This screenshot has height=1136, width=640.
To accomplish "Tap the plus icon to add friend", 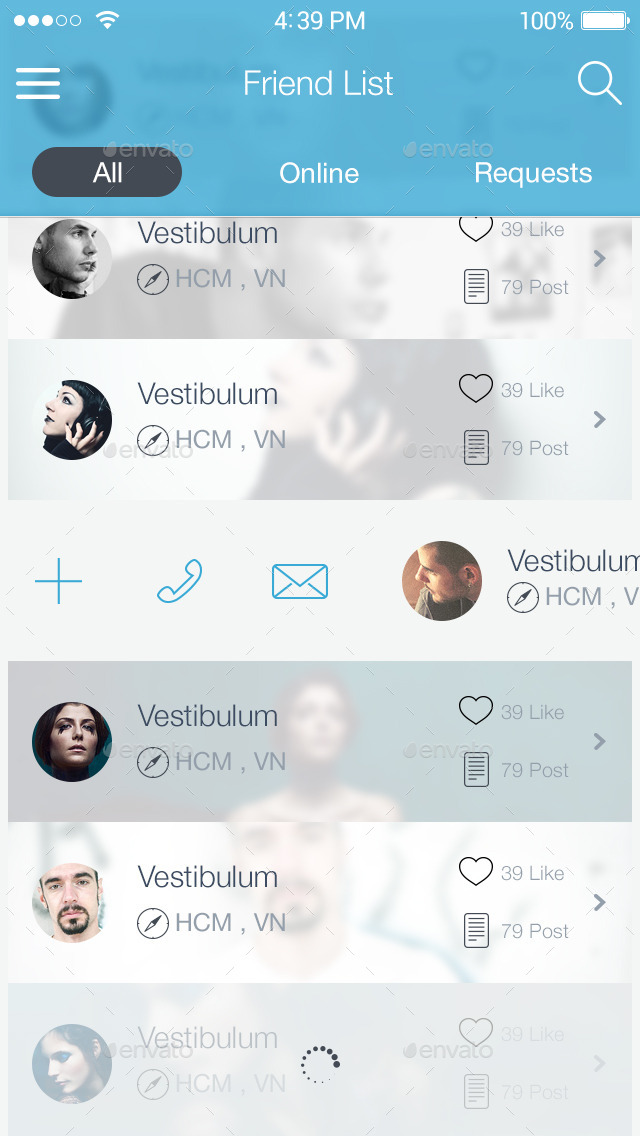I will click(x=58, y=581).
